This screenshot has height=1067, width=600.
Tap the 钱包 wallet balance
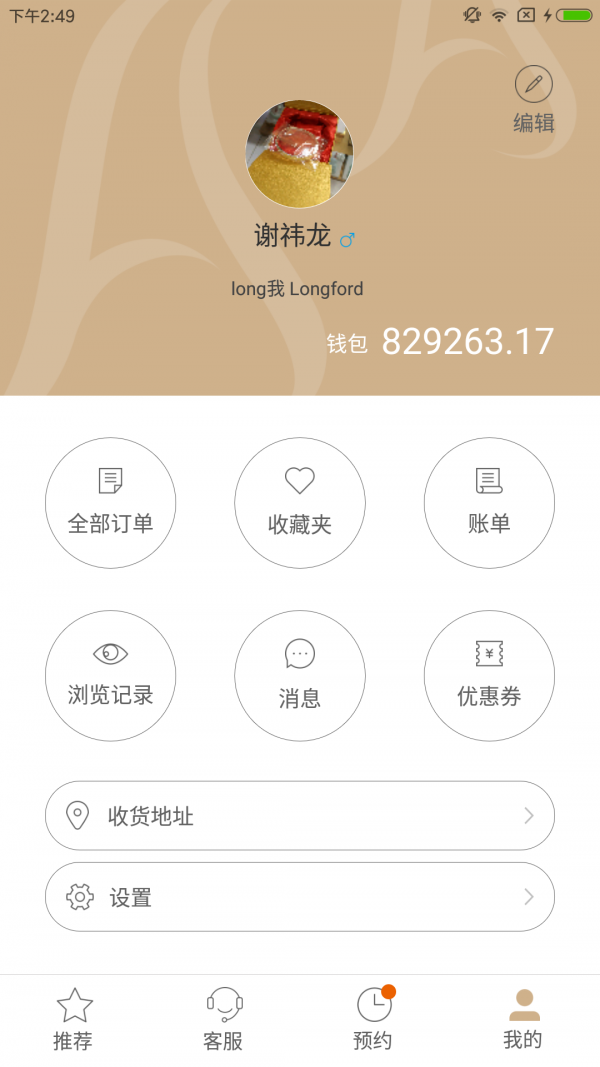[467, 342]
